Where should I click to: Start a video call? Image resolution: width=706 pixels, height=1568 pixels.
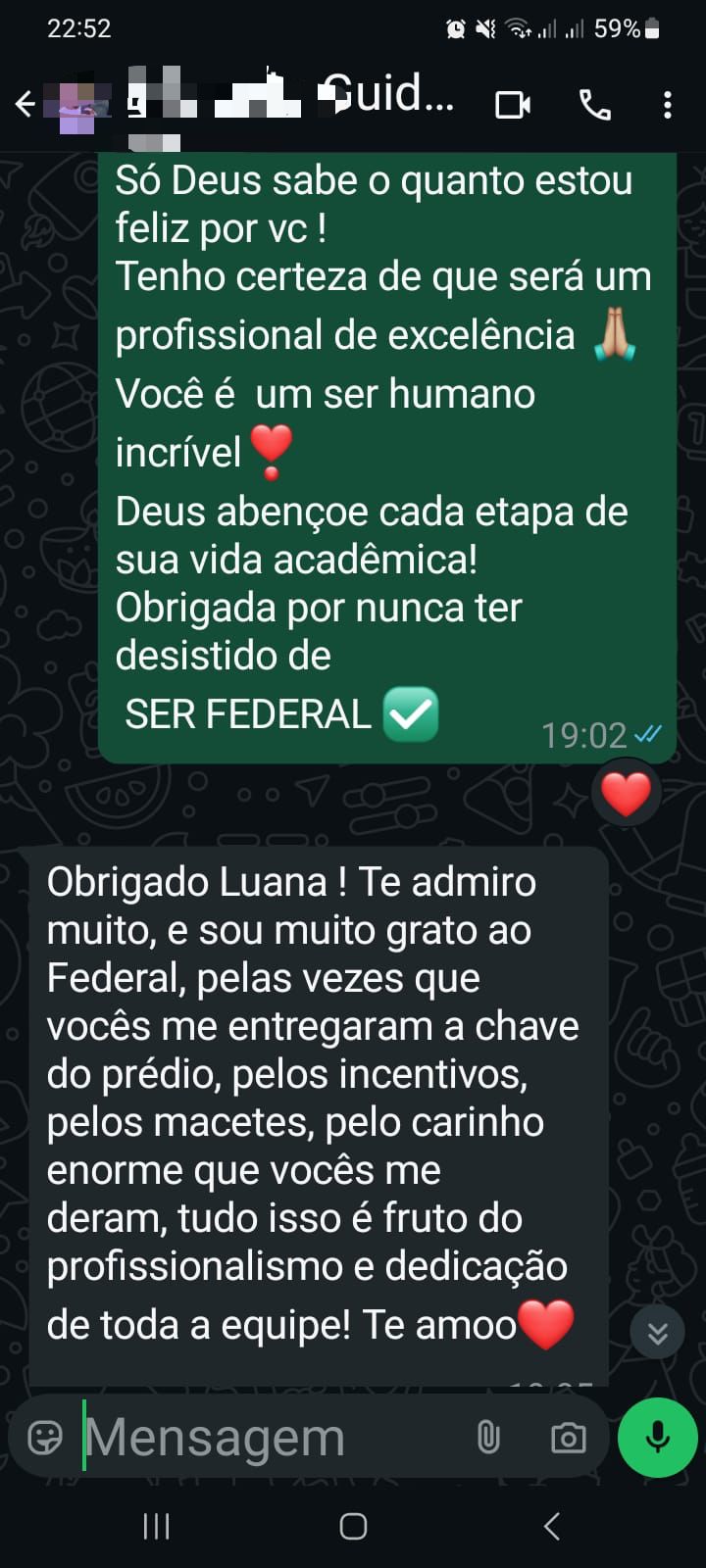[512, 104]
